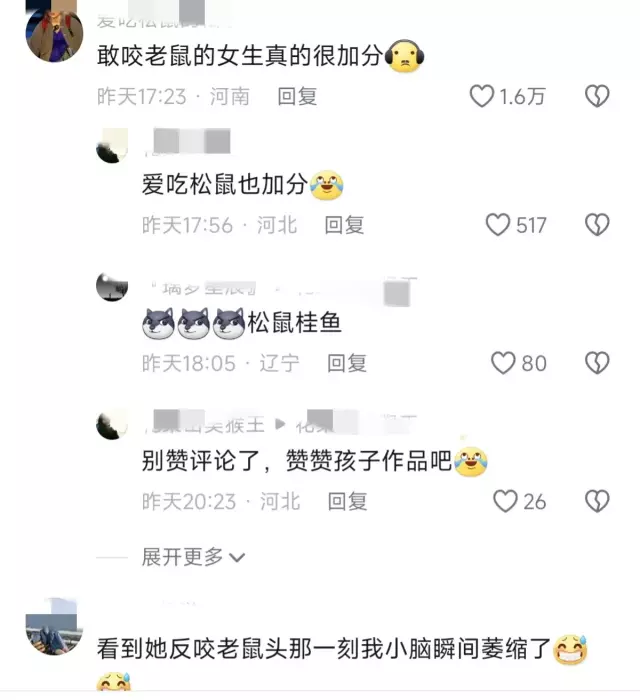The width and height of the screenshot is (640, 700).
Task: Like the reply 别赞评论了，赞赞孩子作品吧
Action: (506, 500)
